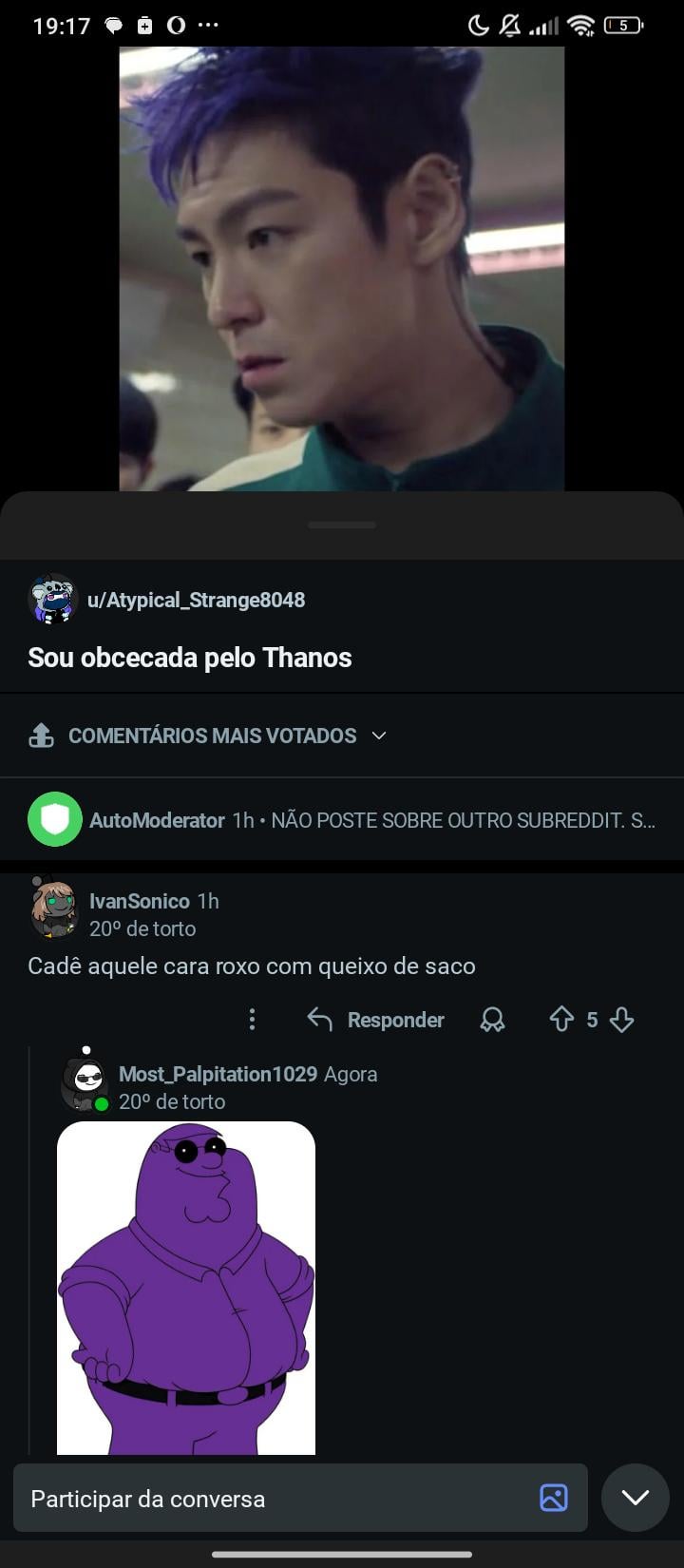
Task: Open overflow menu on IvanSonico's comment
Action: tap(252, 1020)
